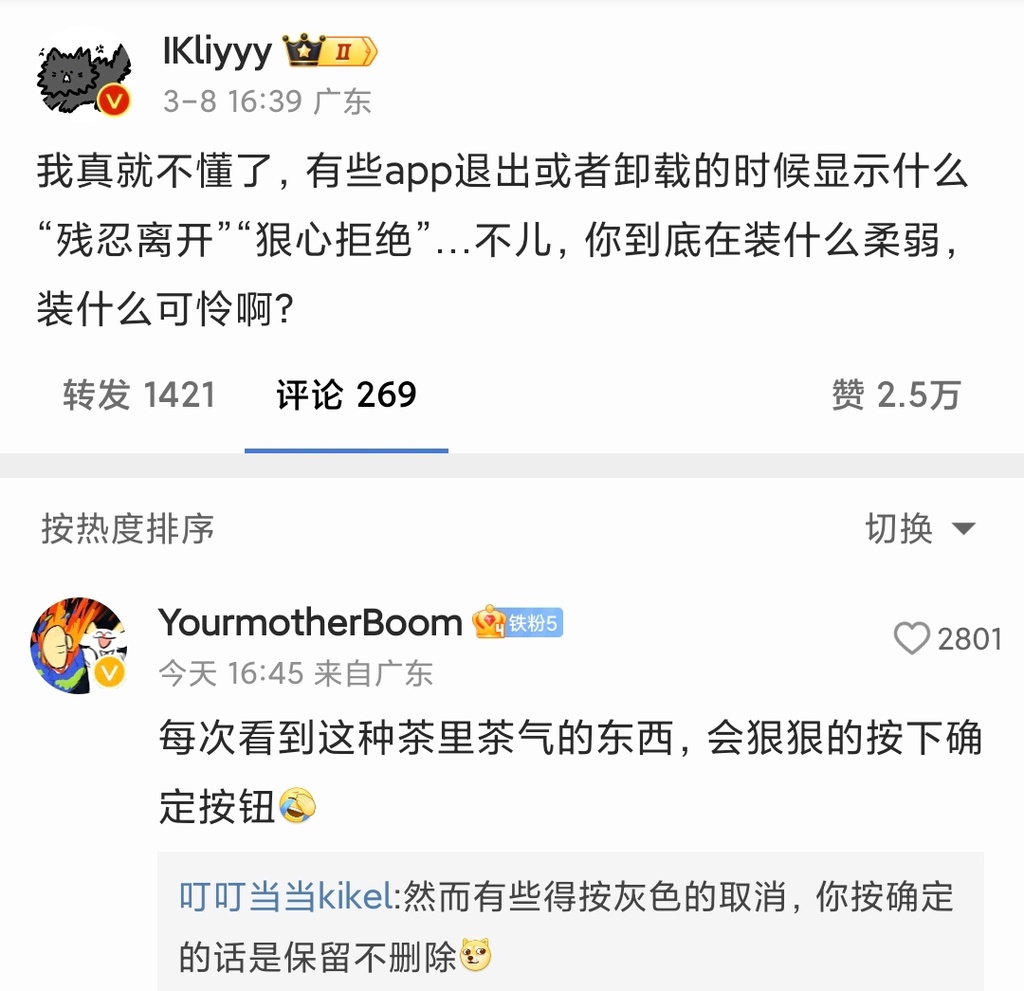Open the IKliyyy username link

pyautogui.click(x=217, y=52)
